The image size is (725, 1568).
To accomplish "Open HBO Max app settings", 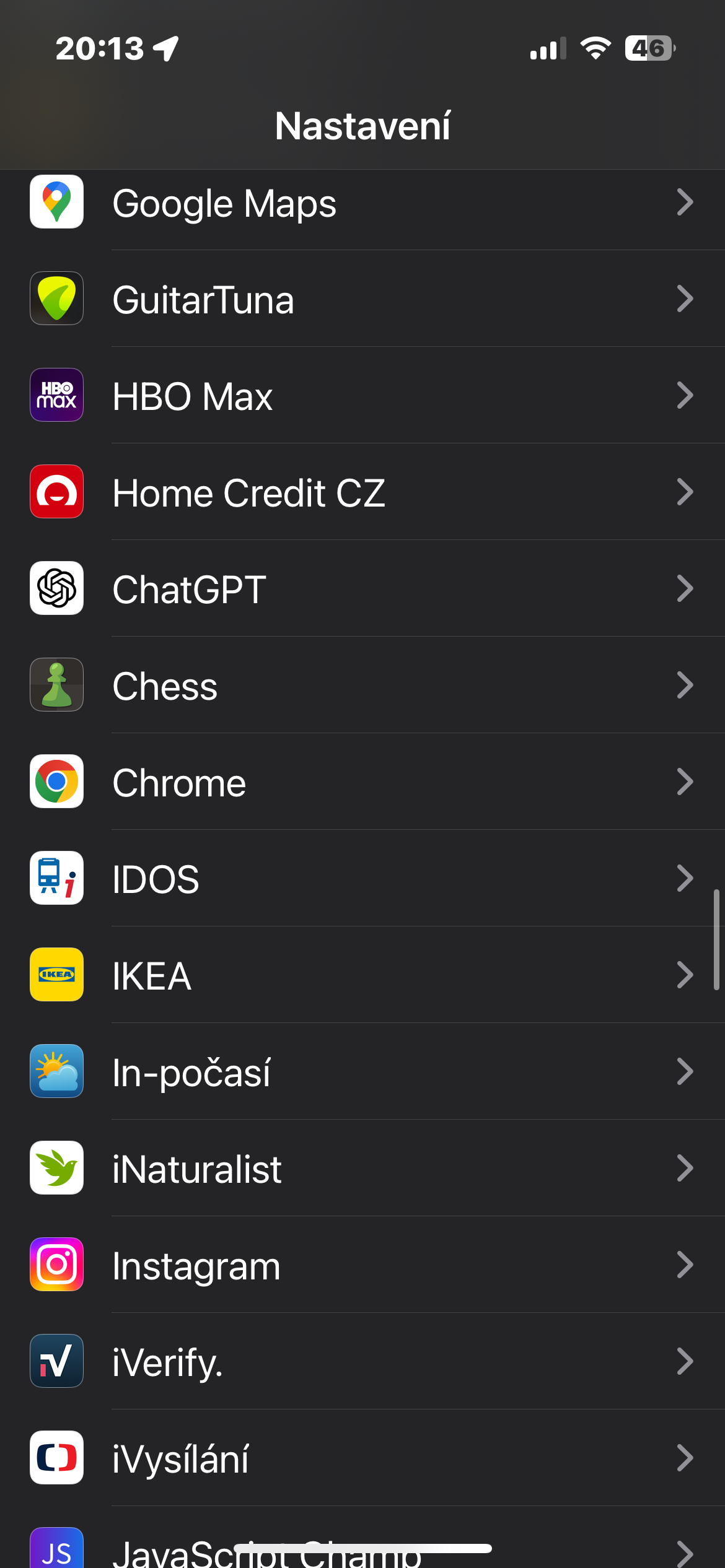I will pyautogui.click(x=362, y=396).
